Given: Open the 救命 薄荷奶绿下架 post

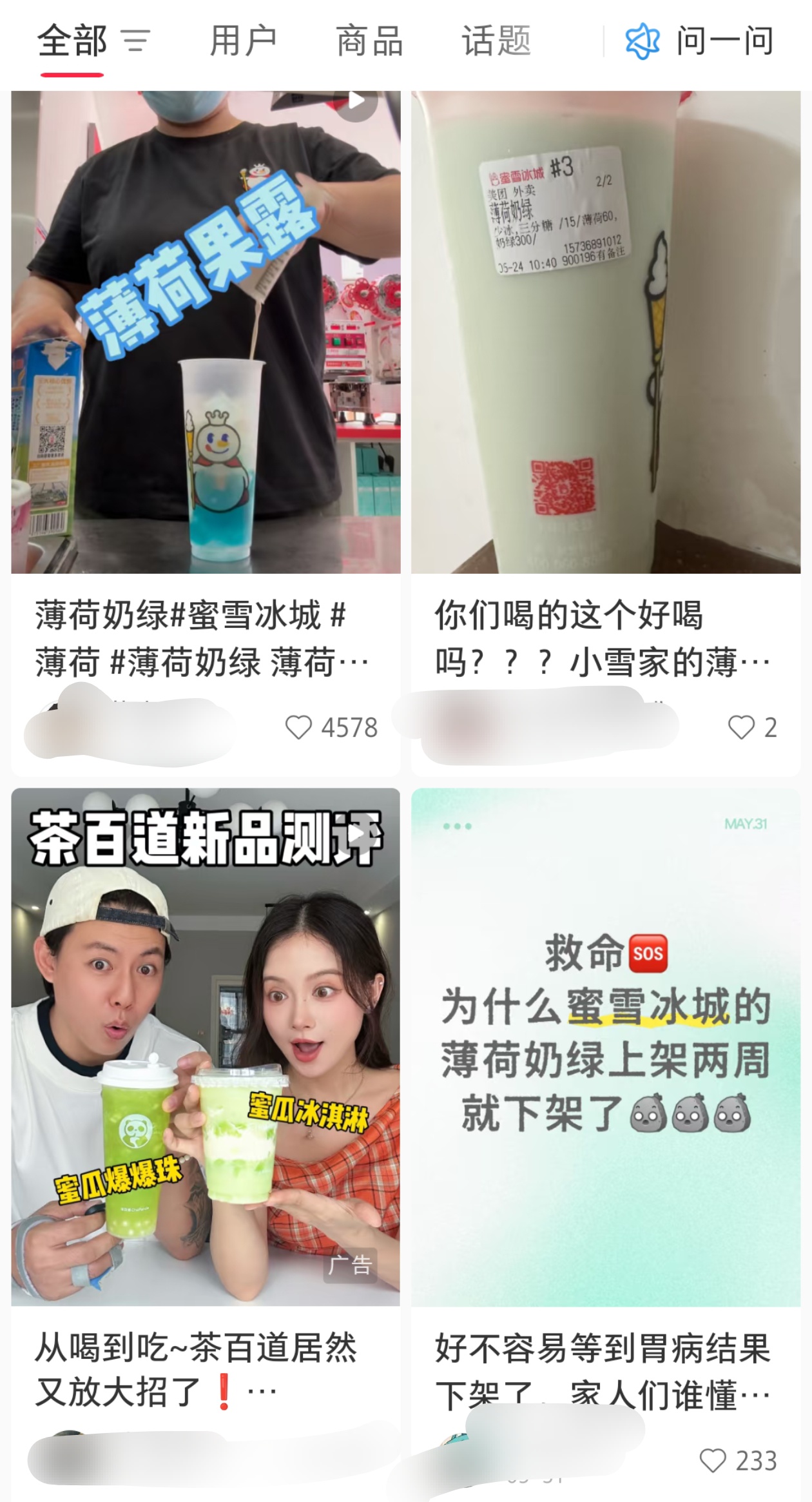Looking at the screenshot, I should click(605, 1048).
